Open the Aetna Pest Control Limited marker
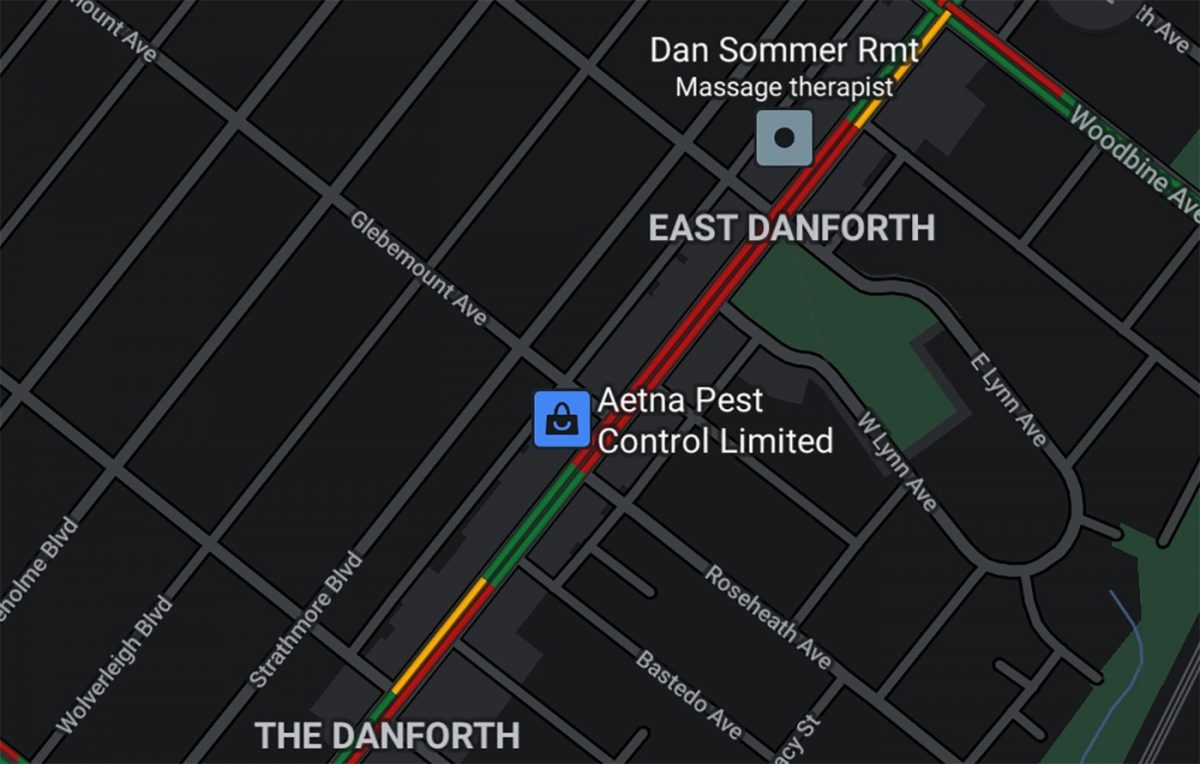The image size is (1200, 764). 562,418
